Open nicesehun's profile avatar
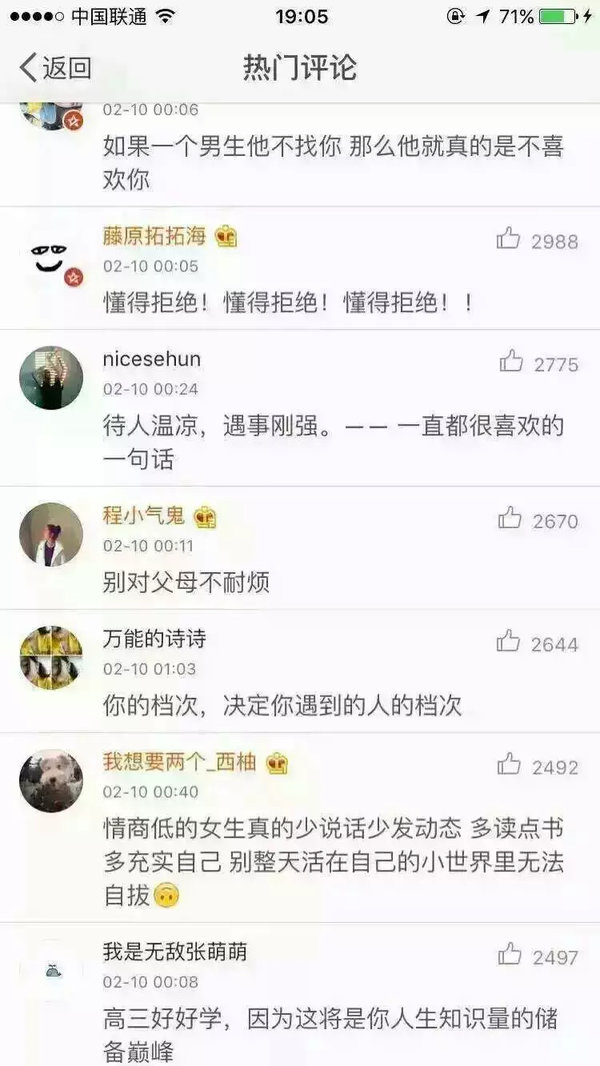Image resolution: width=600 pixels, height=1066 pixels. click(51, 378)
